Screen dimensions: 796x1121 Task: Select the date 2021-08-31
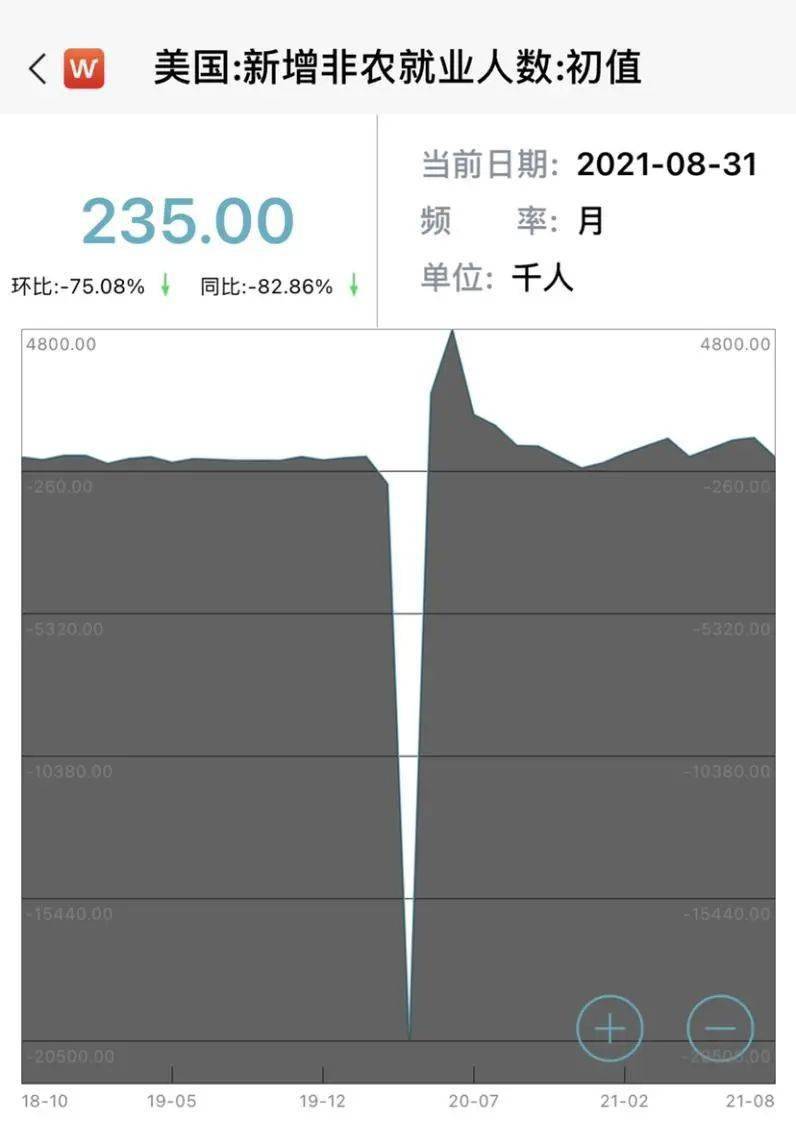click(x=666, y=164)
